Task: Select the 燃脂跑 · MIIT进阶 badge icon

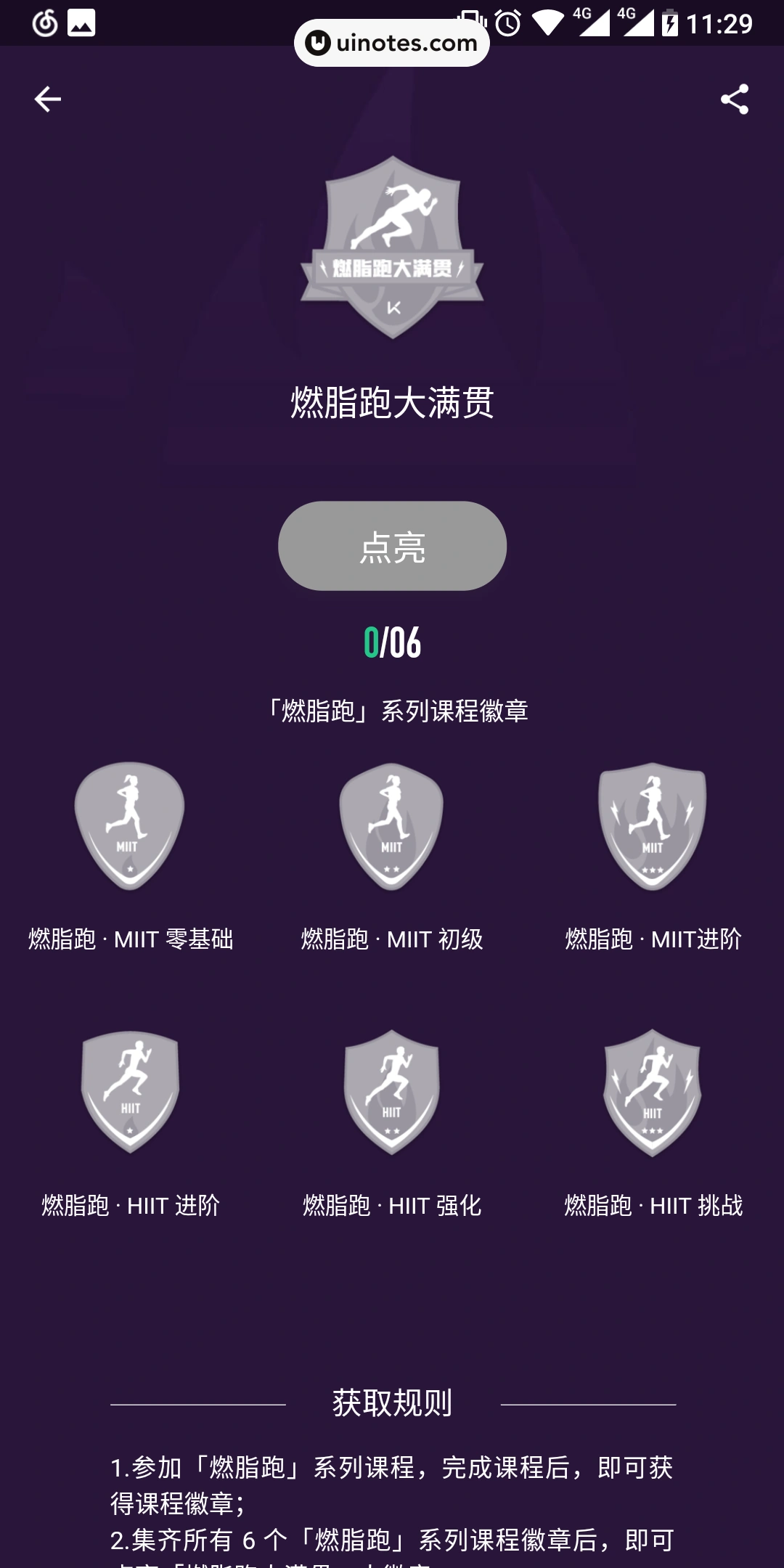Action: (653, 828)
